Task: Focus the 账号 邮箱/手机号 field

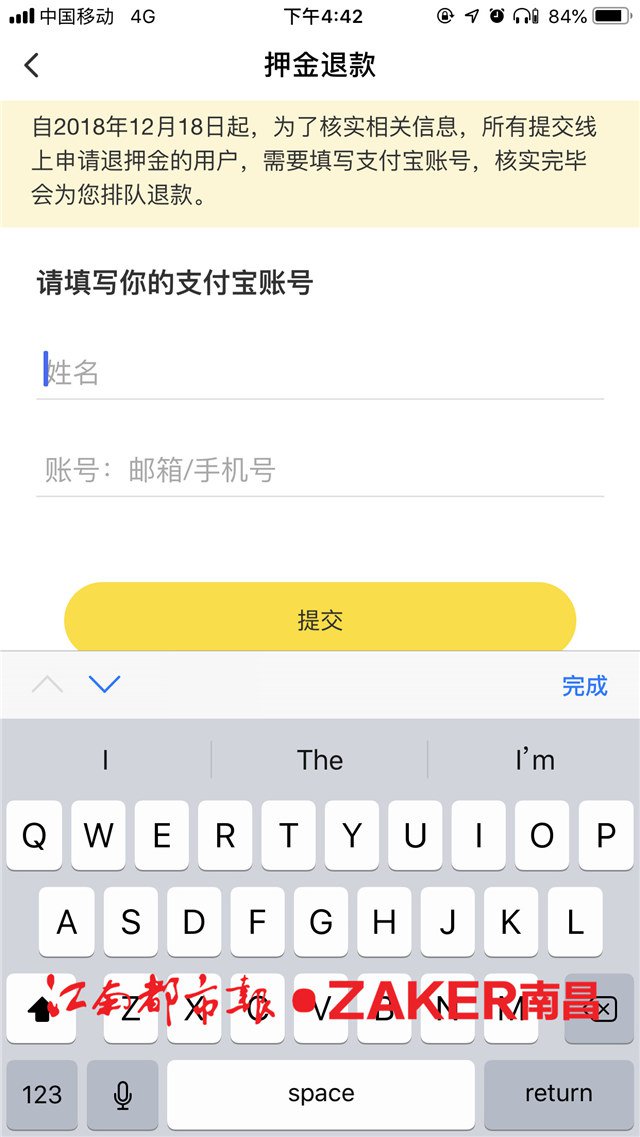Action: pos(320,471)
